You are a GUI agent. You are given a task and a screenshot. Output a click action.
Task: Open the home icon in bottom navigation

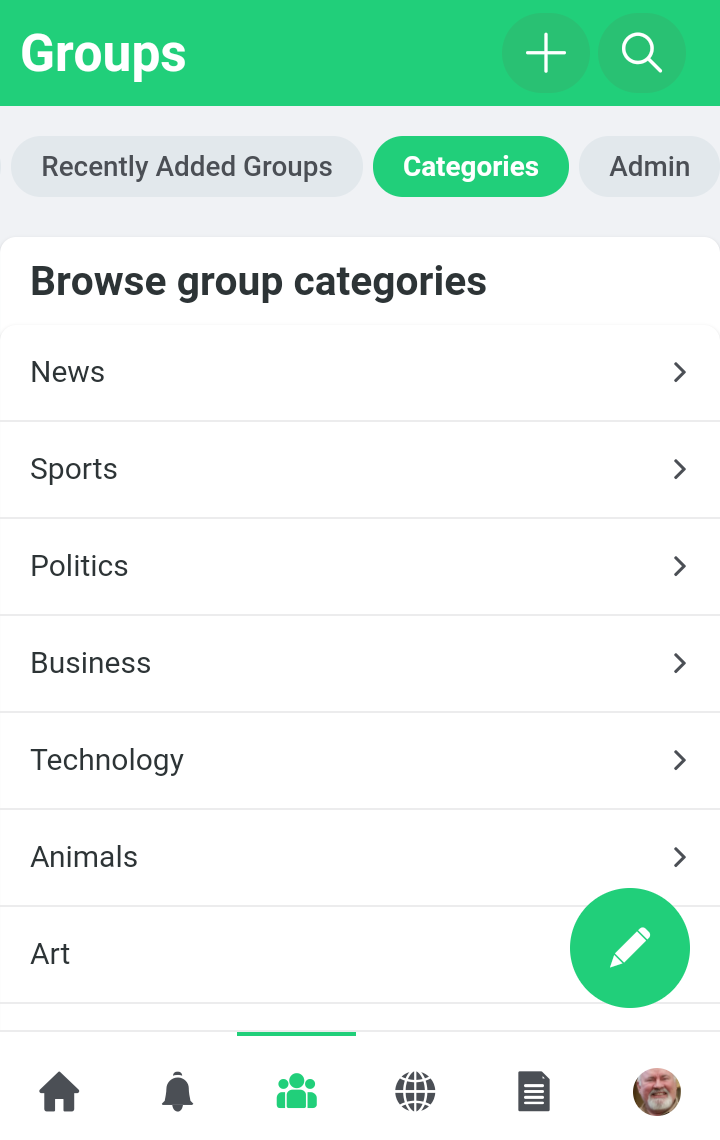tap(59, 1091)
